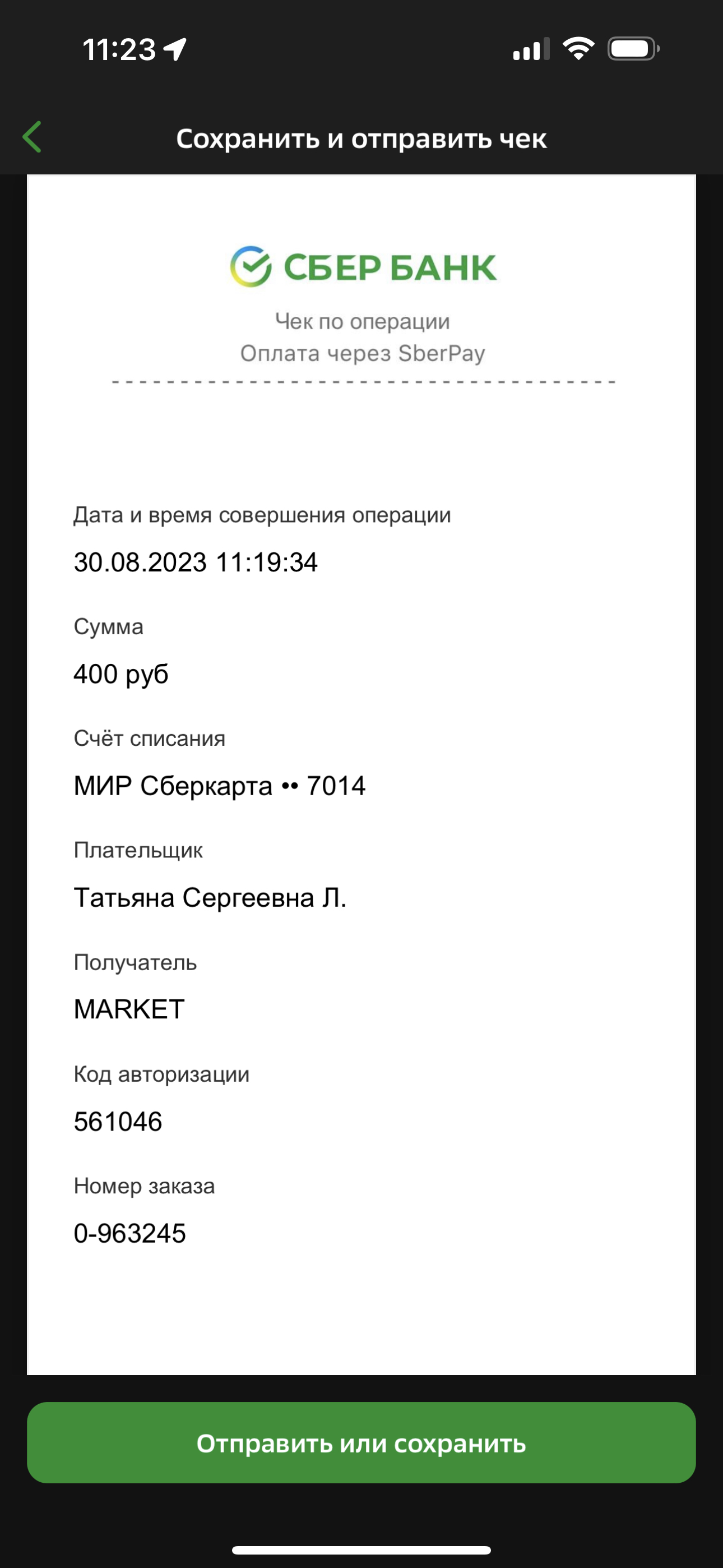
Task: Go back using the green arrow
Action: tap(33, 137)
